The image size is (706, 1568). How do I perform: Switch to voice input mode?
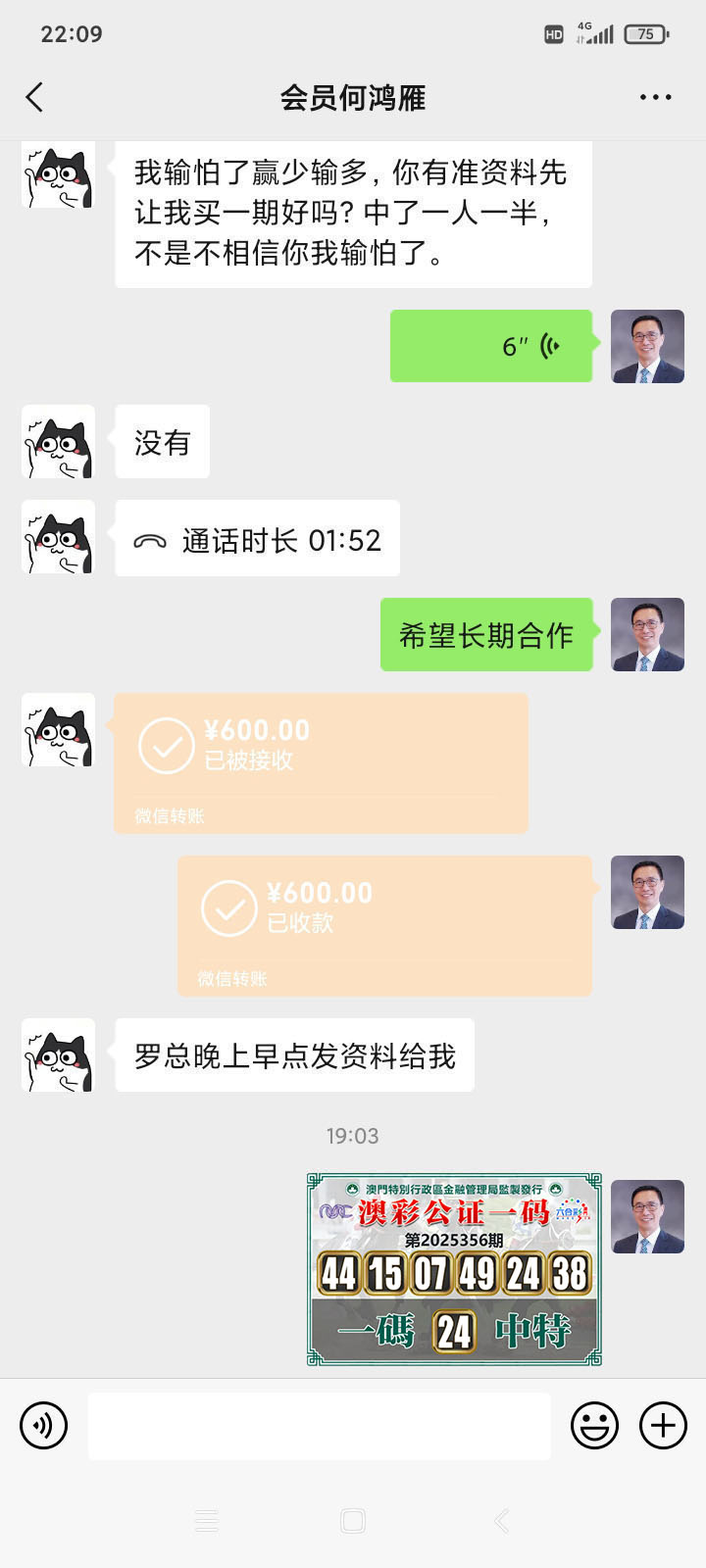44,1425
